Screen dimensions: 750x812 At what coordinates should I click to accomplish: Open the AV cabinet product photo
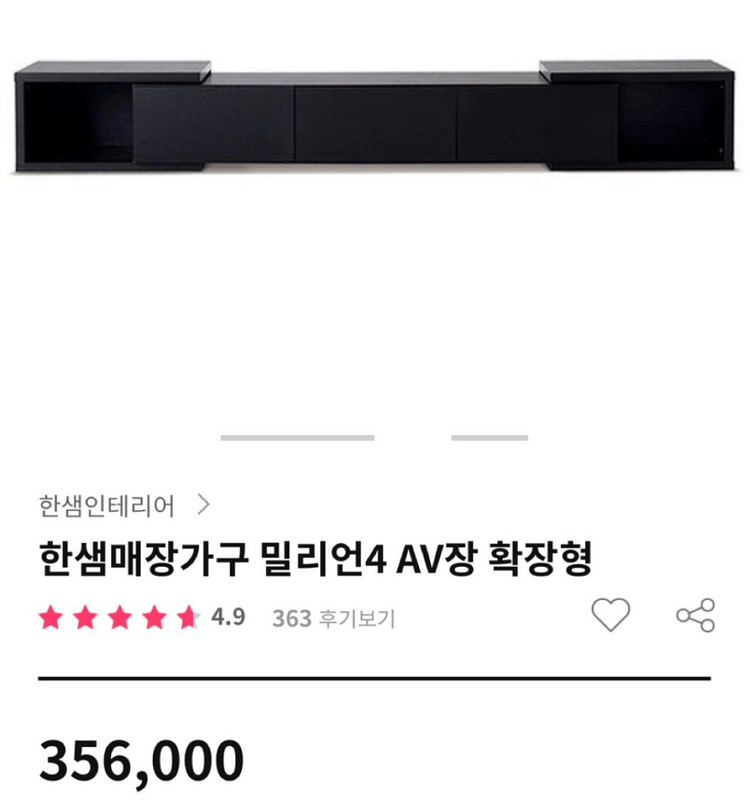tap(375, 115)
